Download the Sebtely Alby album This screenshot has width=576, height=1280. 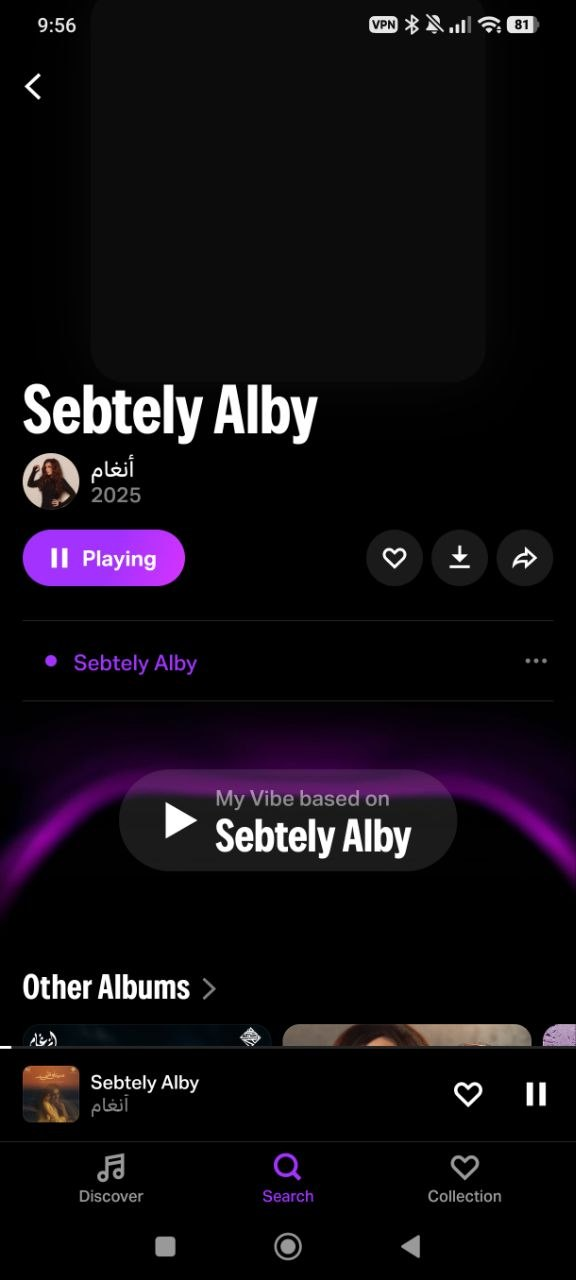point(460,558)
